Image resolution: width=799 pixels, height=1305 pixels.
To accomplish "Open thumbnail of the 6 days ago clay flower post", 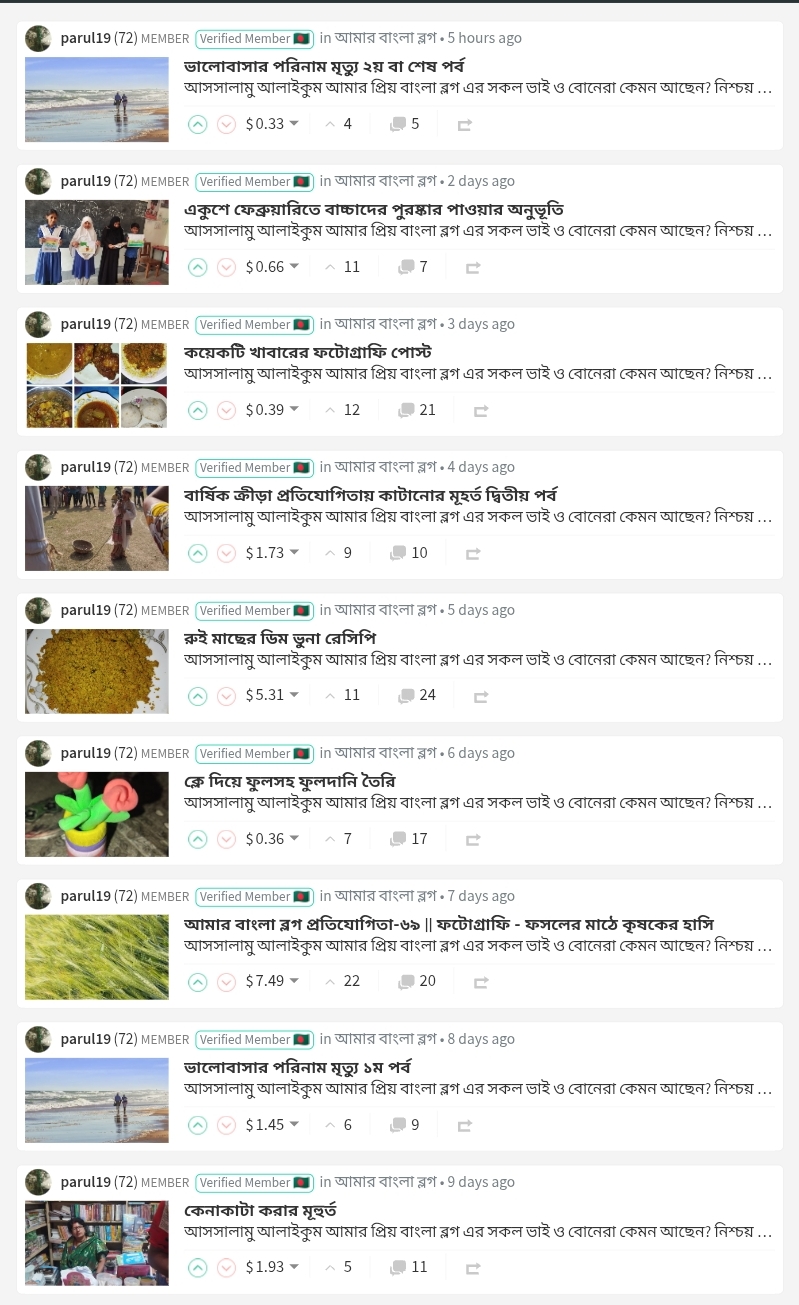I will [97, 814].
